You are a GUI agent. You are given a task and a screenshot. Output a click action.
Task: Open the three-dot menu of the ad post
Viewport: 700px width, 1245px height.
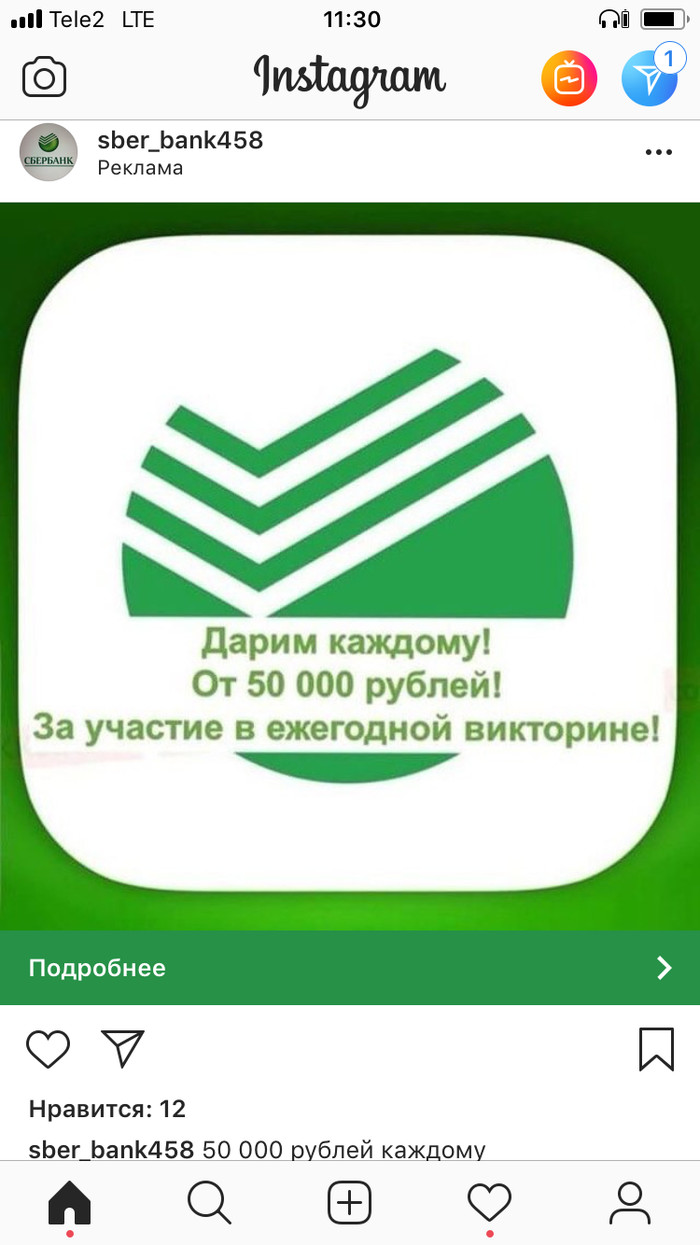[x=659, y=152]
